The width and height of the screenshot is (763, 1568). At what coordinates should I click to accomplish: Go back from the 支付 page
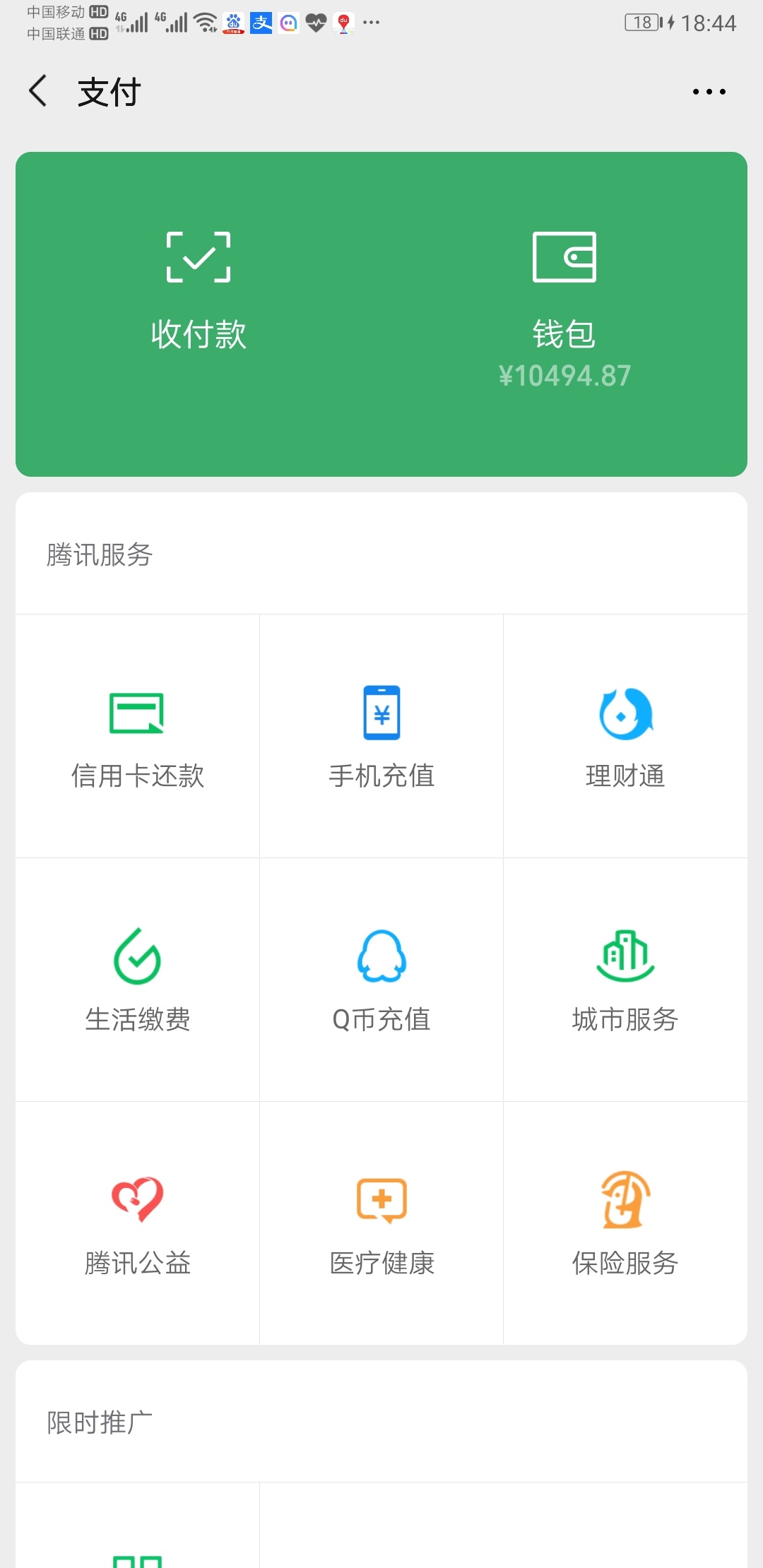38,91
